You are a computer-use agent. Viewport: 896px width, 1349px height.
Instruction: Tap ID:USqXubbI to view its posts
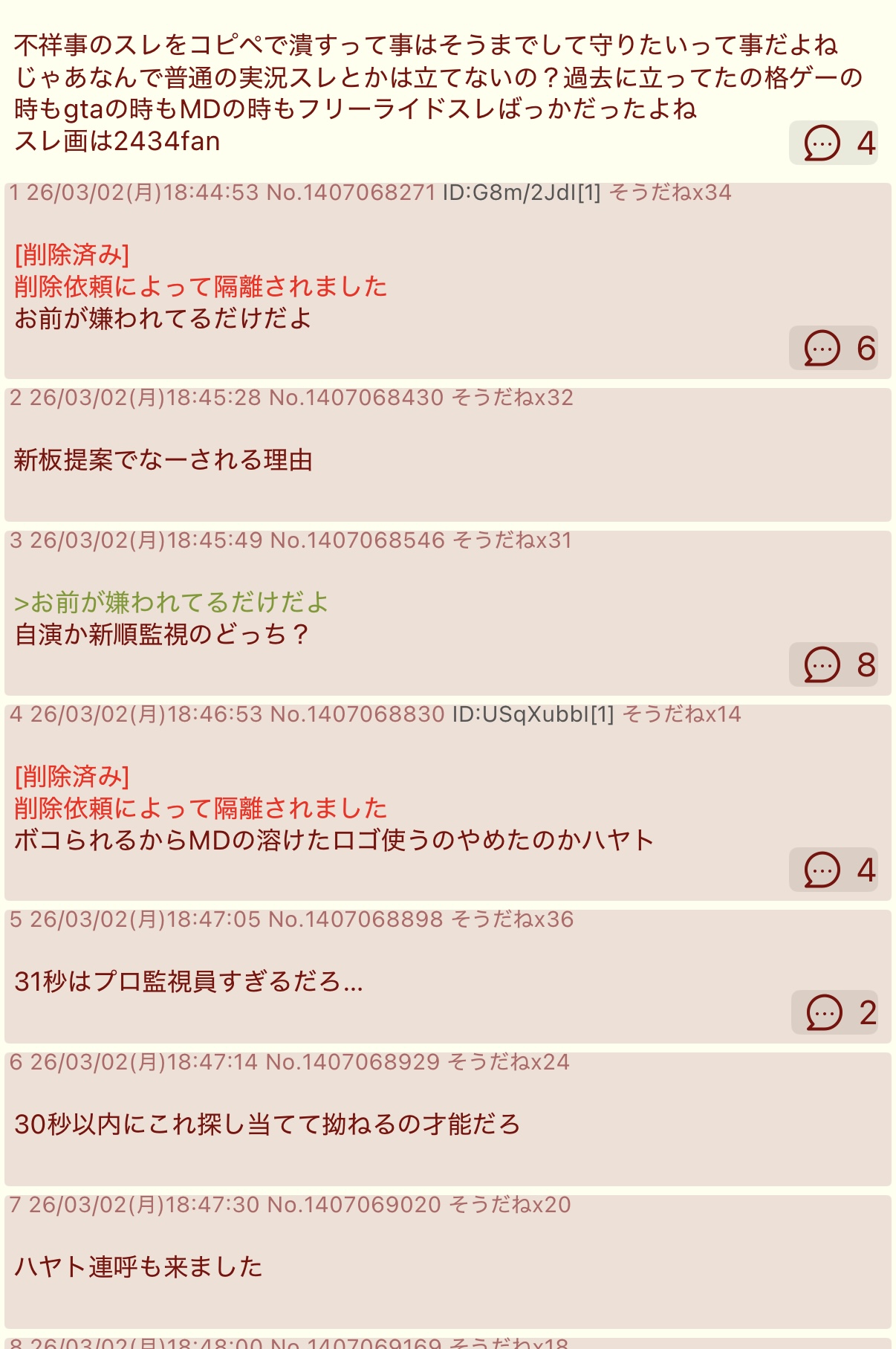533,715
